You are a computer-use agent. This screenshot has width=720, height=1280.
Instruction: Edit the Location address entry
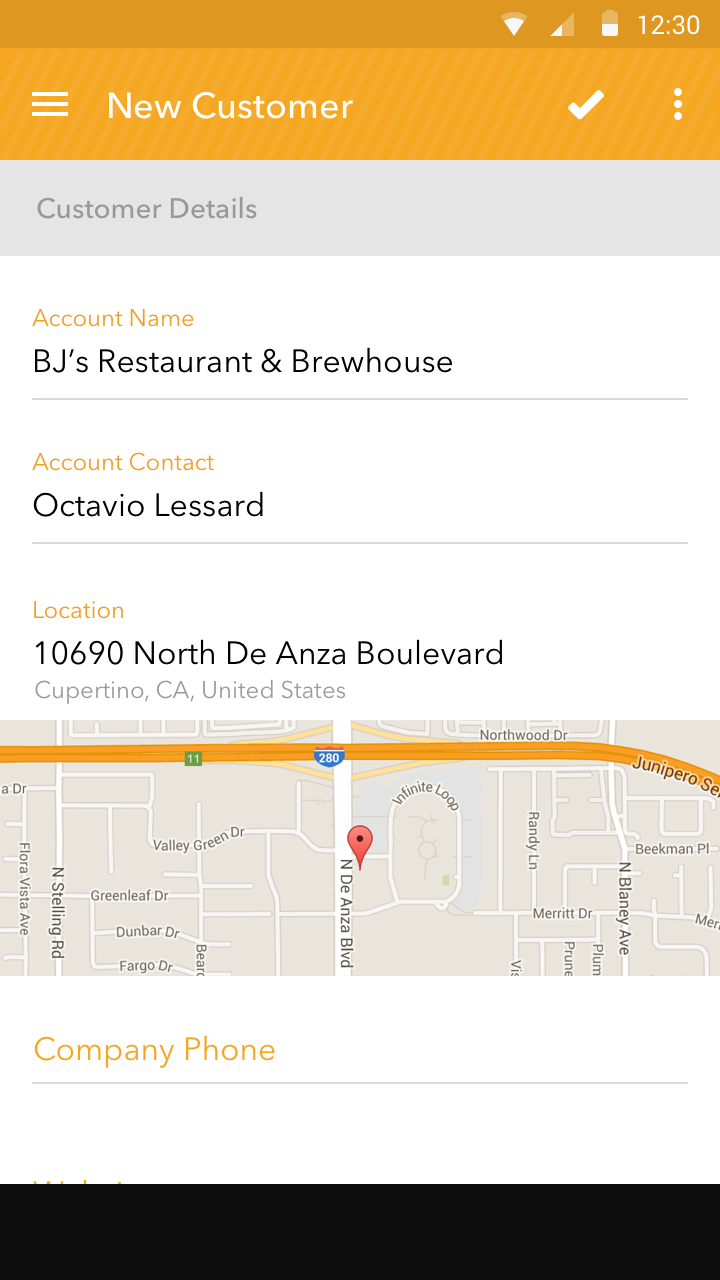click(268, 652)
